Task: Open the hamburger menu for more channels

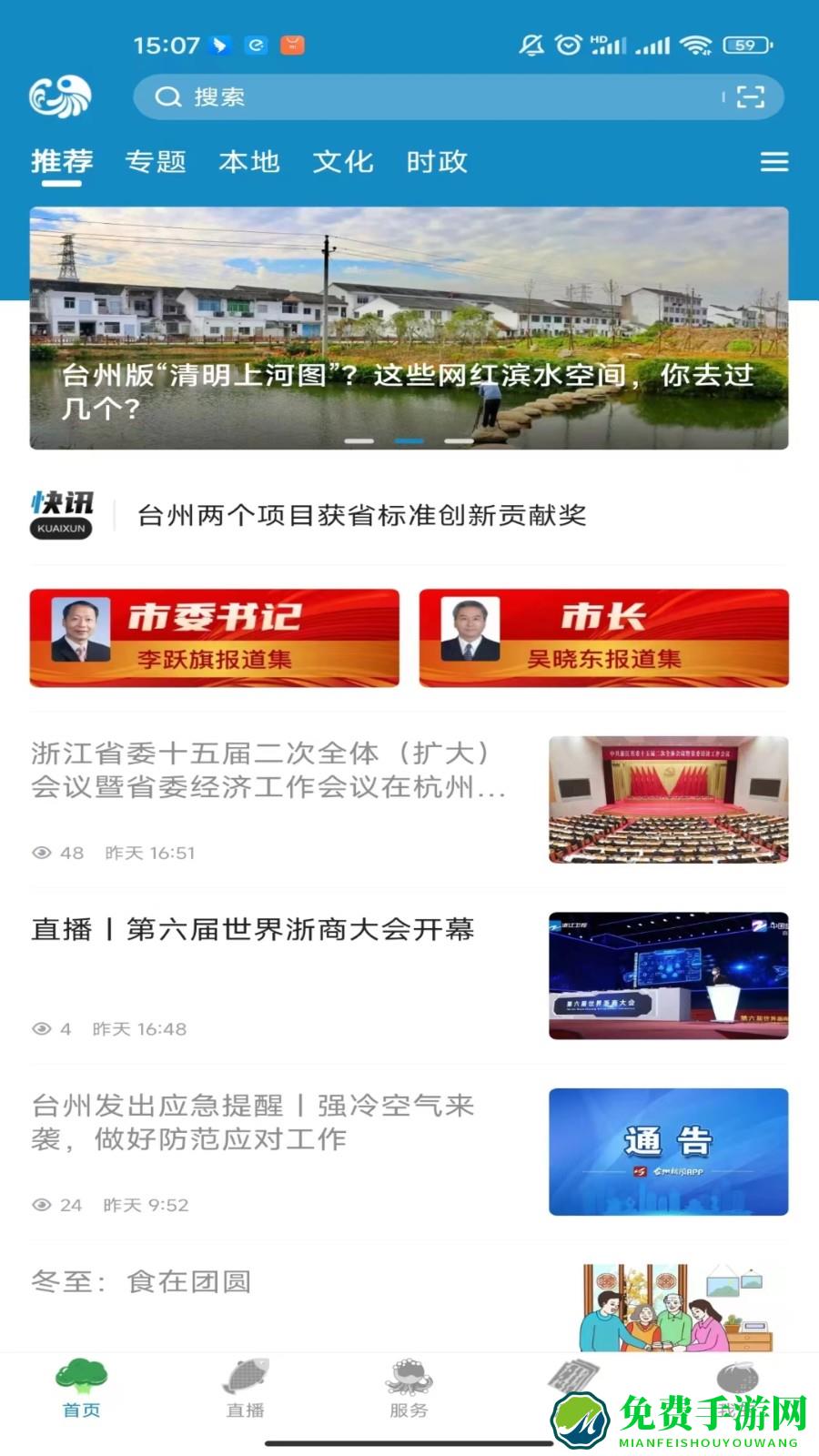Action: click(774, 162)
